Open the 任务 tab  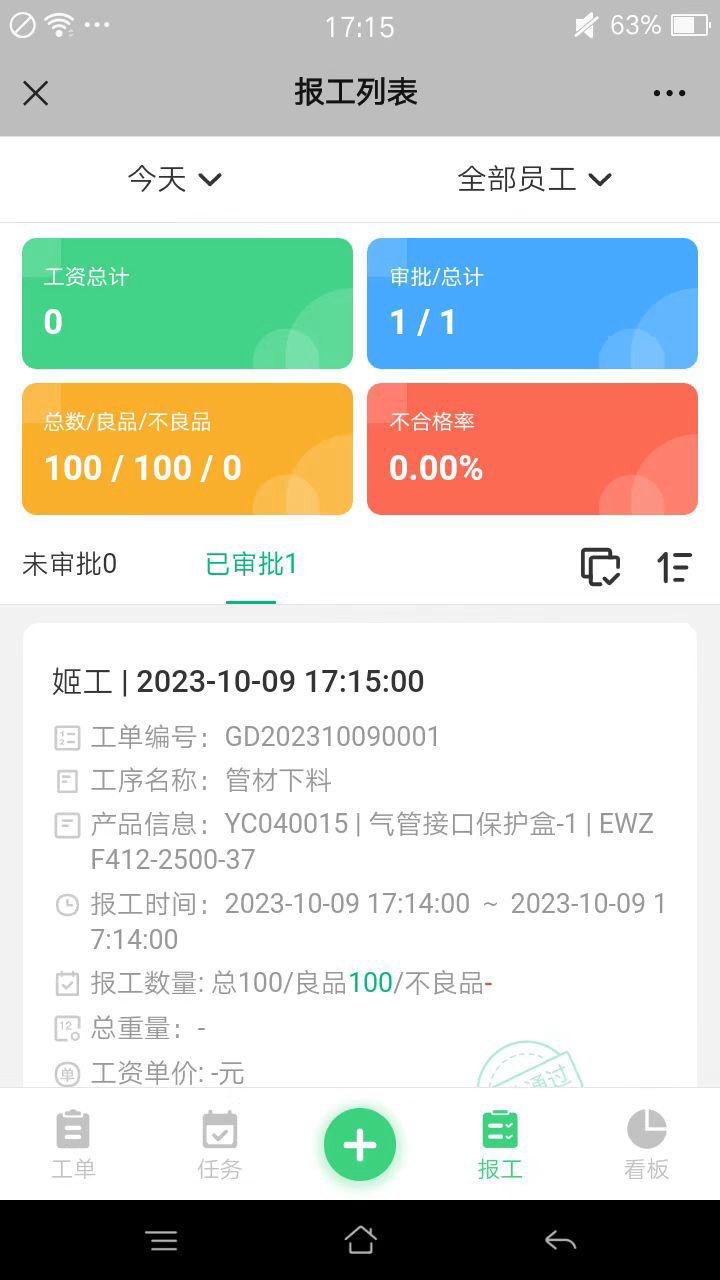[x=219, y=1144]
